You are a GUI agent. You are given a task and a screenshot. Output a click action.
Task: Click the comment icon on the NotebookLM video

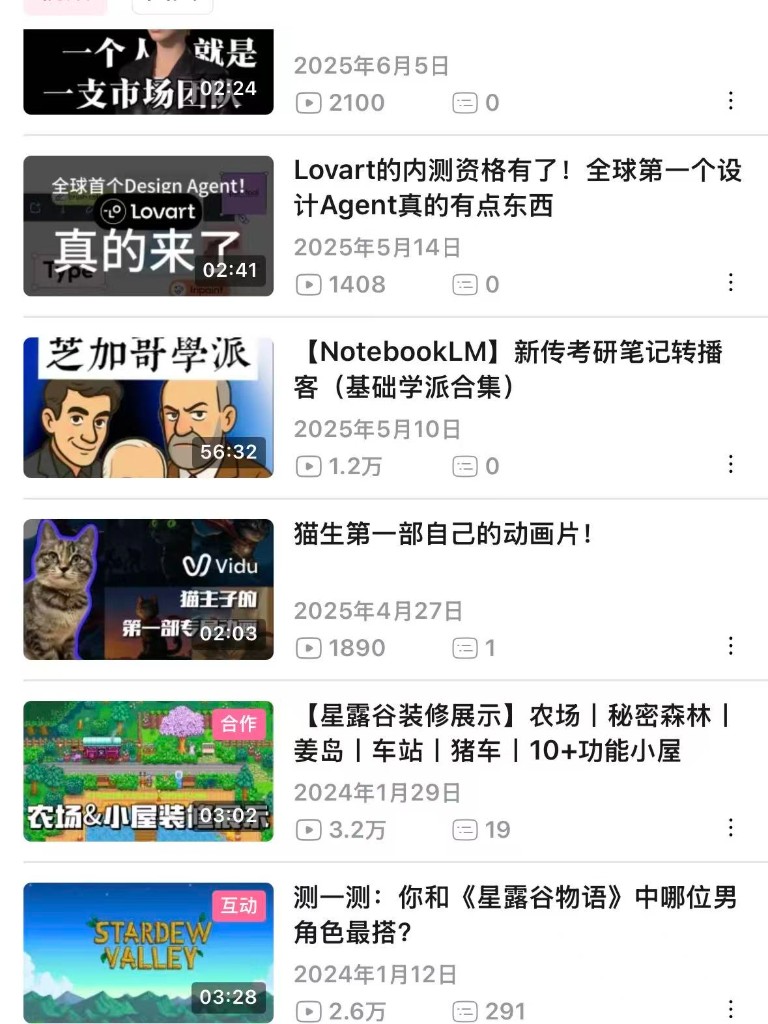[466, 466]
